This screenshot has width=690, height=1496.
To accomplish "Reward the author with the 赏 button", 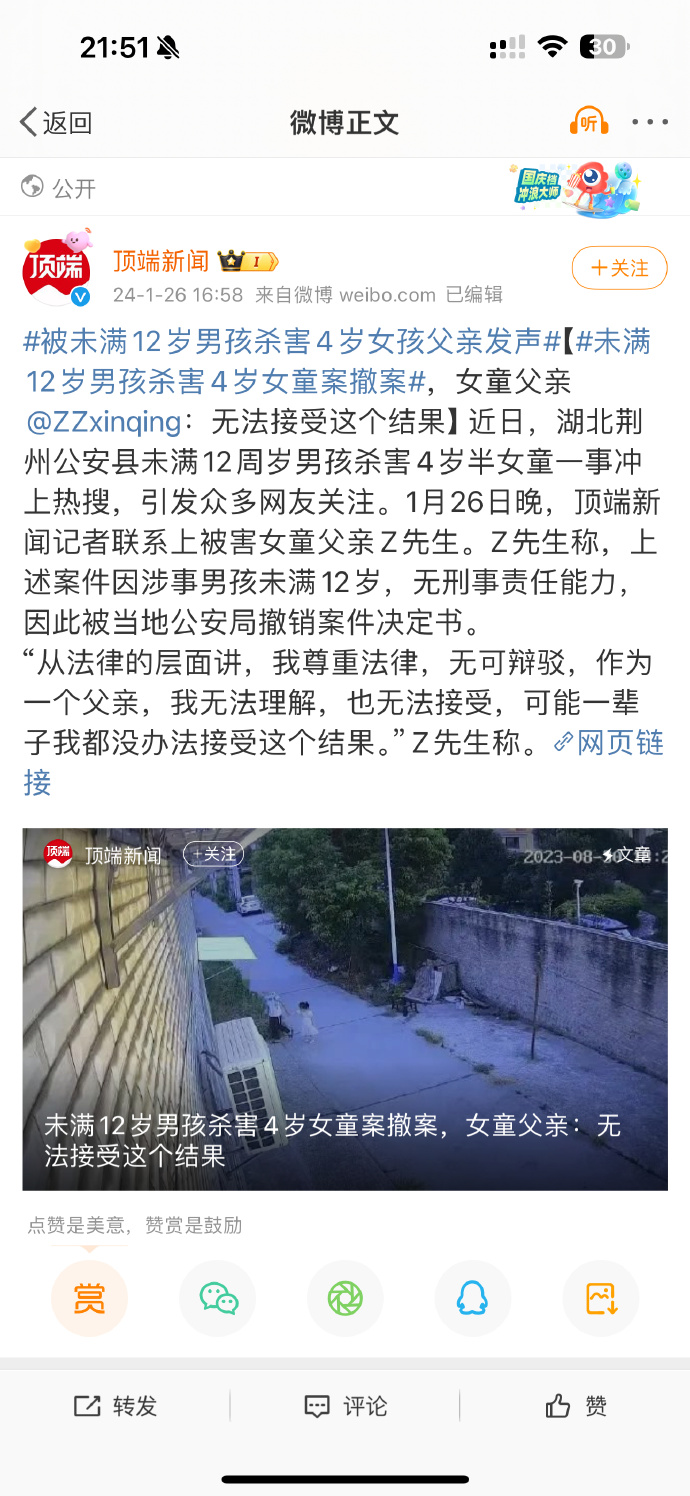I will pyautogui.click(x=89, y=1298).
